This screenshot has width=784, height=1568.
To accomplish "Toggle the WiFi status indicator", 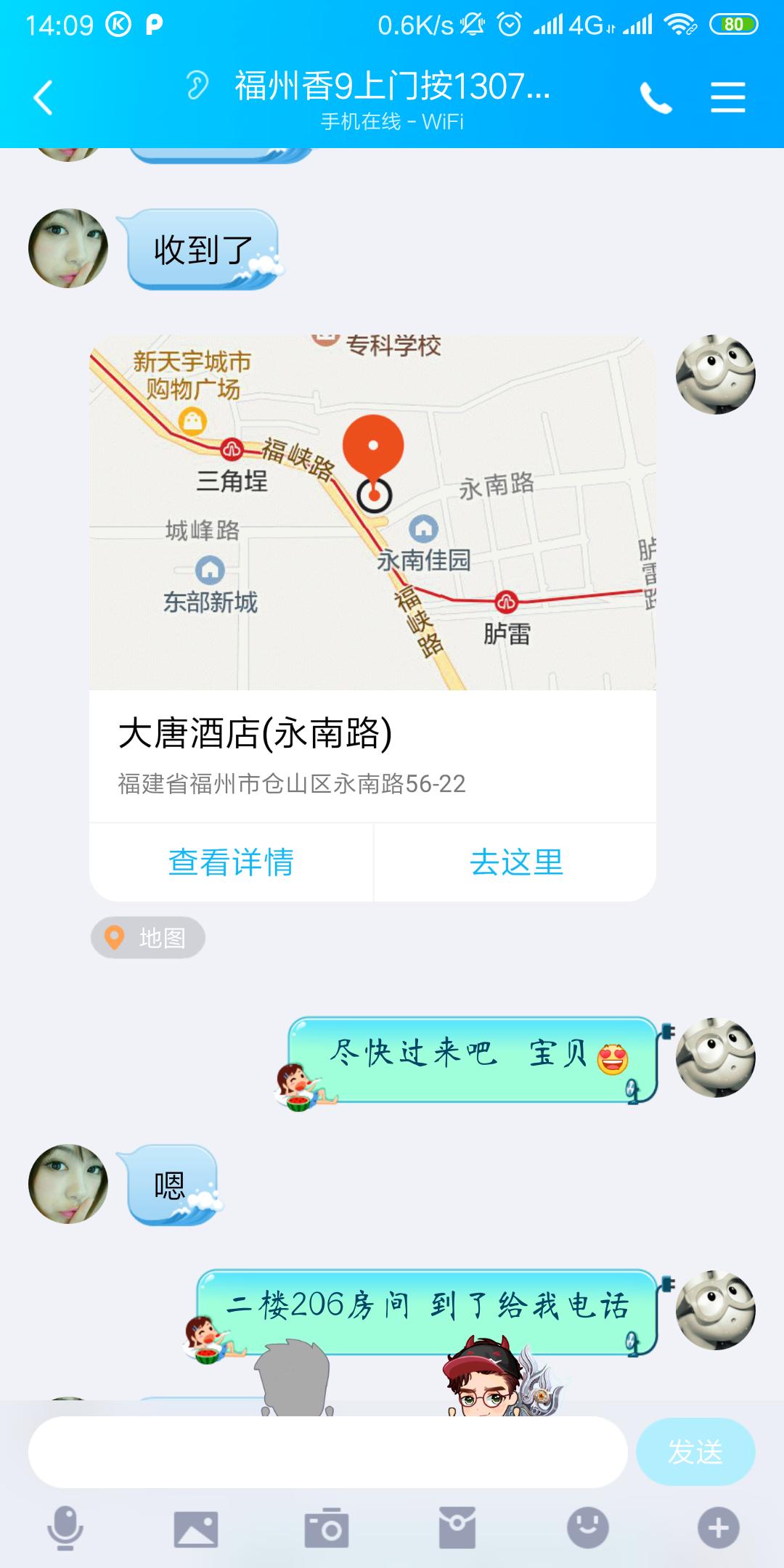I will [681, 22].
